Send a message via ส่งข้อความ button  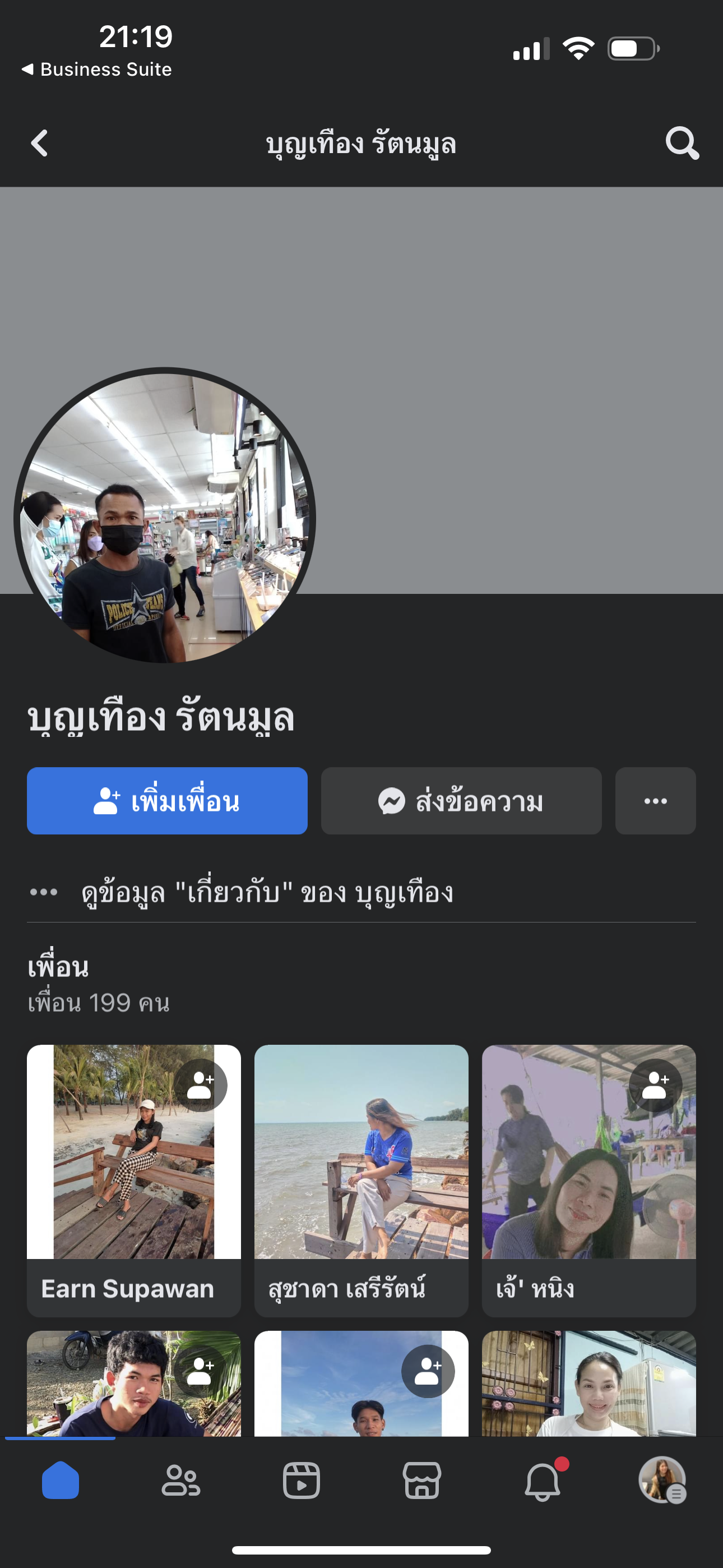coord(461,801)
